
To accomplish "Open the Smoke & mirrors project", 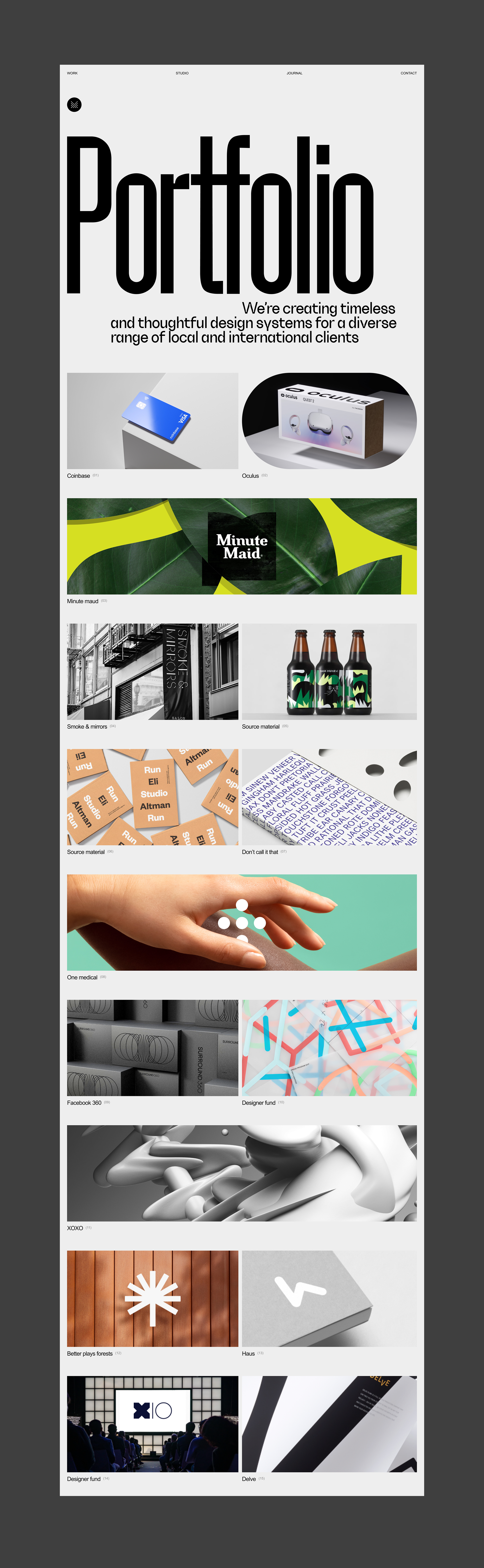I will click(x=152, y=671).
